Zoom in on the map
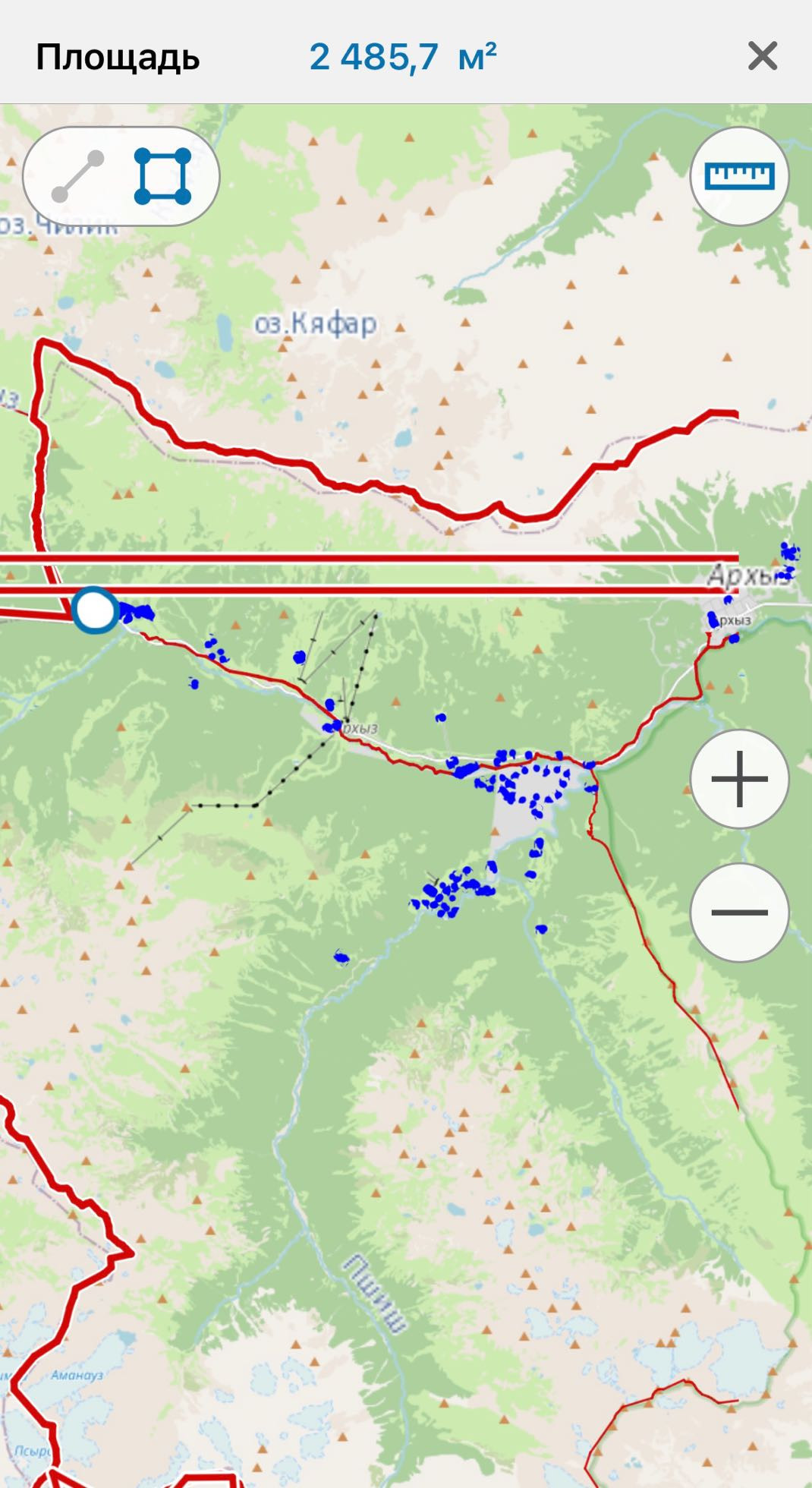This screenshot has width=812, height=1488. click(x=739, y=779)
